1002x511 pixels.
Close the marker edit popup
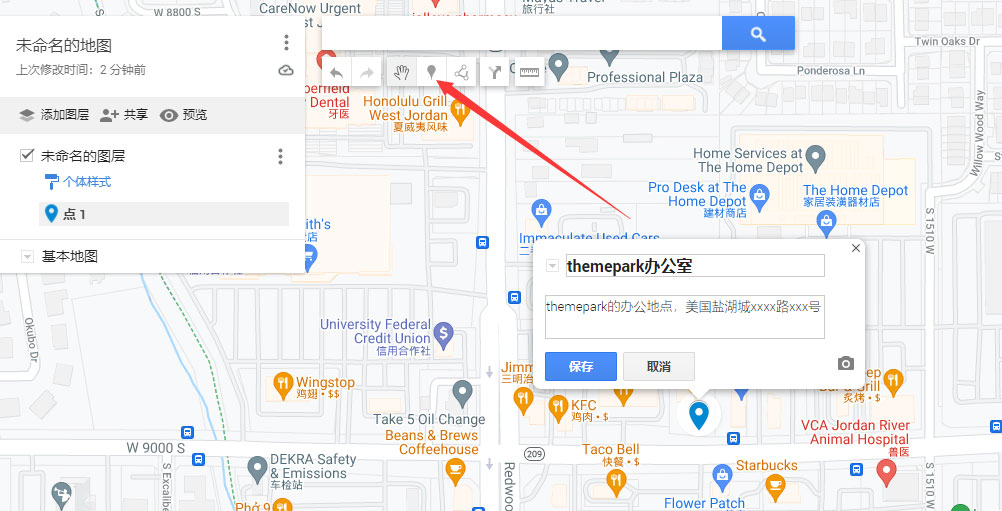click(855, 248)
